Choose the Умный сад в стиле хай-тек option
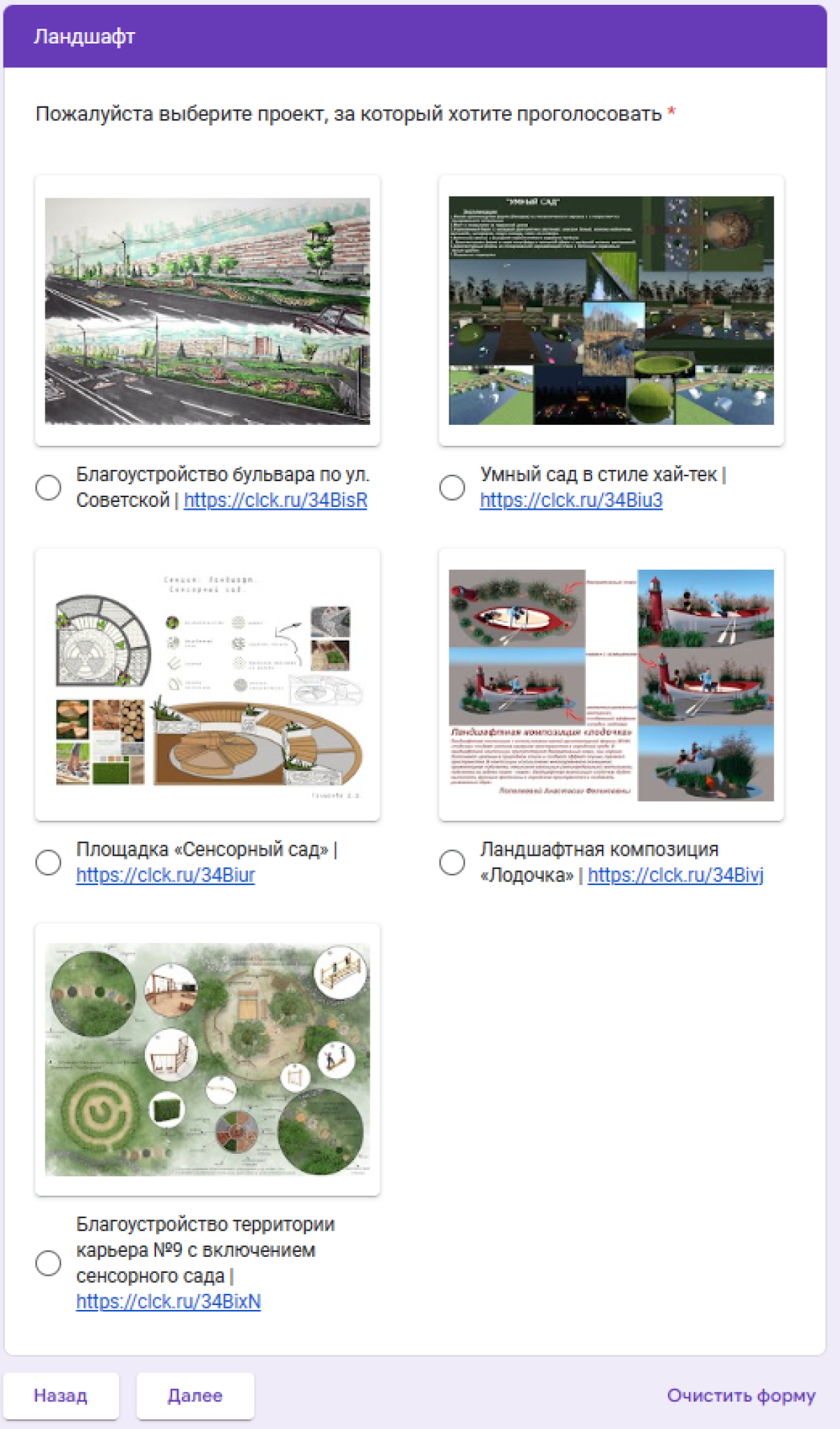The width and height of the screenshot is (840, 1429). (x=451, y=487)
